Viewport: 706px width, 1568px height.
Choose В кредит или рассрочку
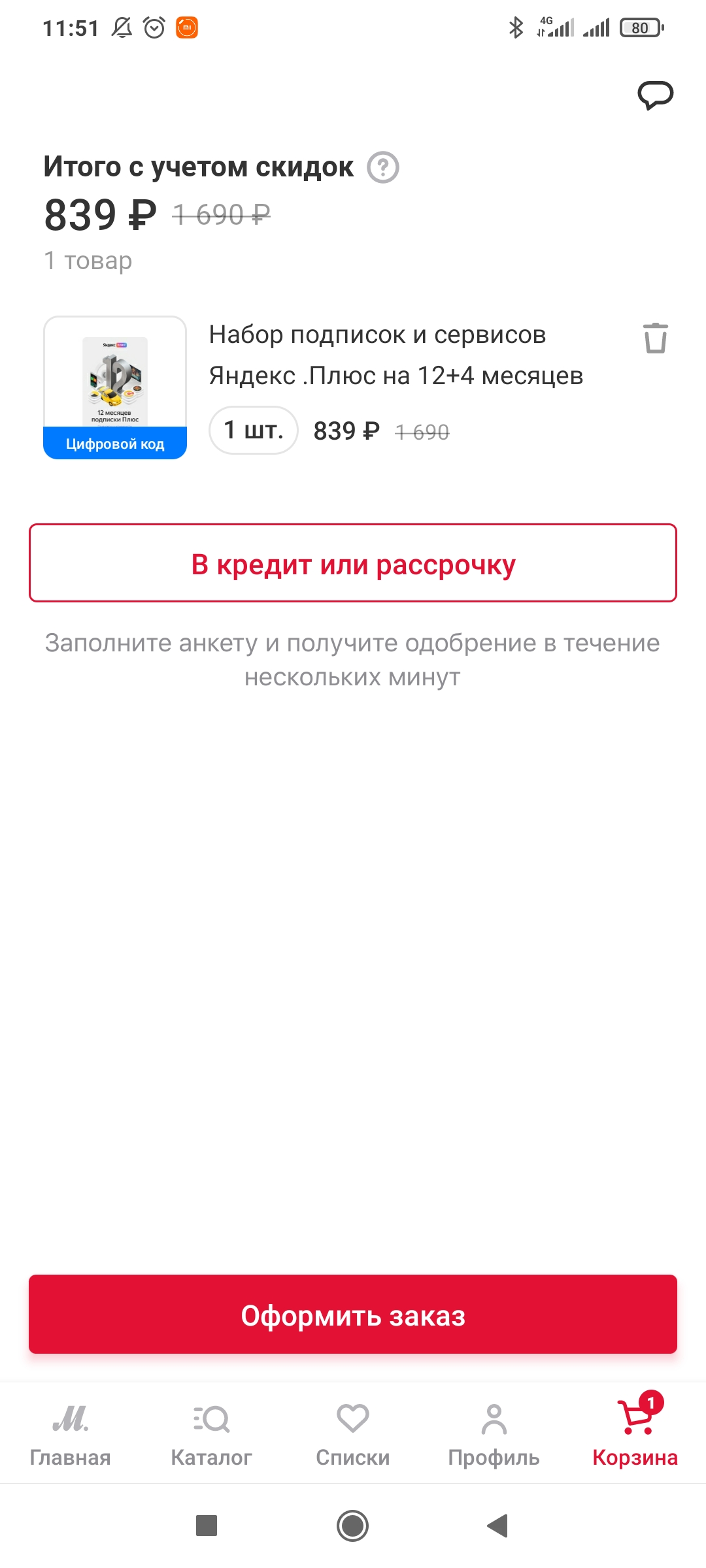tap(353, 563)
